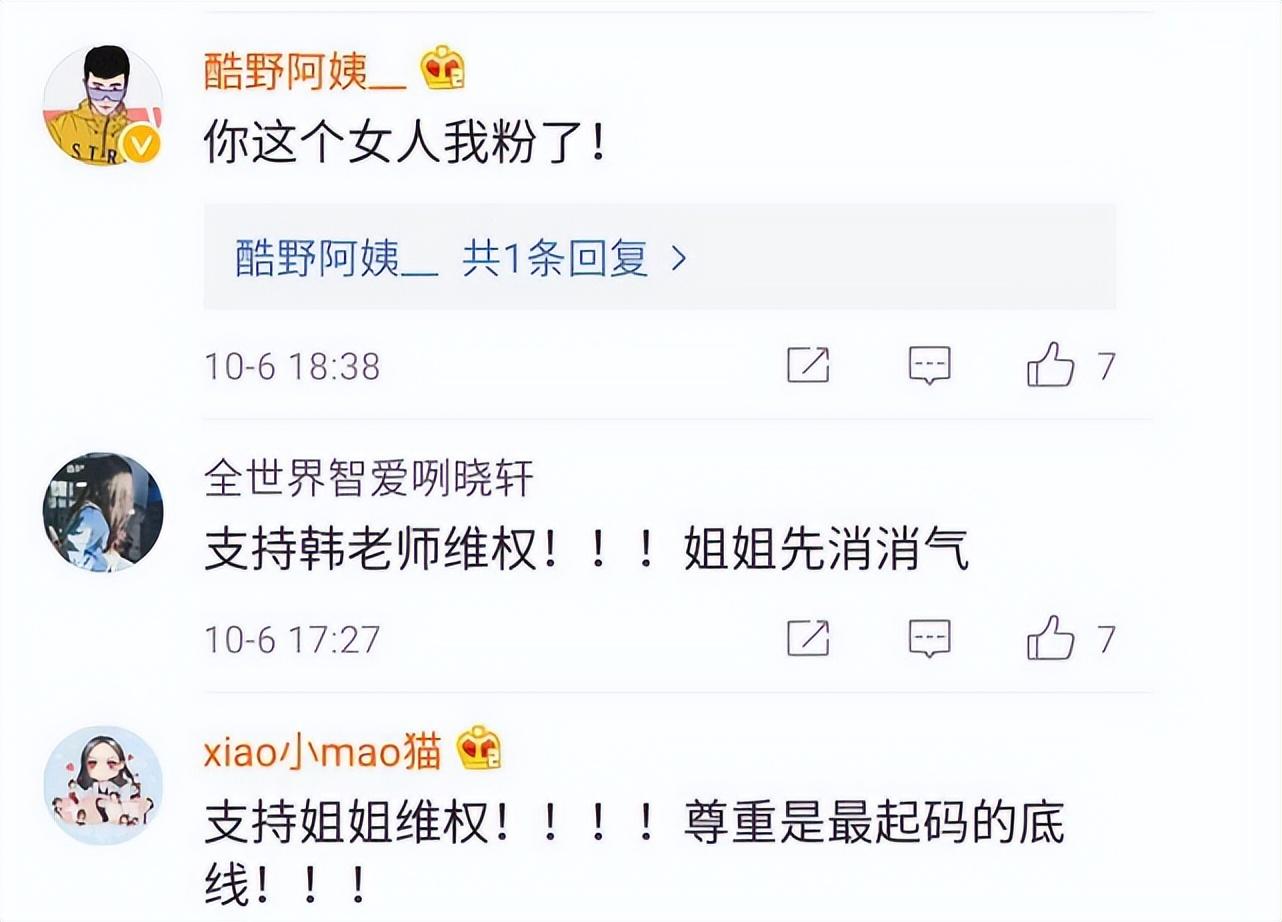
Task: Reply to the 10-6 17:27 comment
Action: tap(929, 637)
